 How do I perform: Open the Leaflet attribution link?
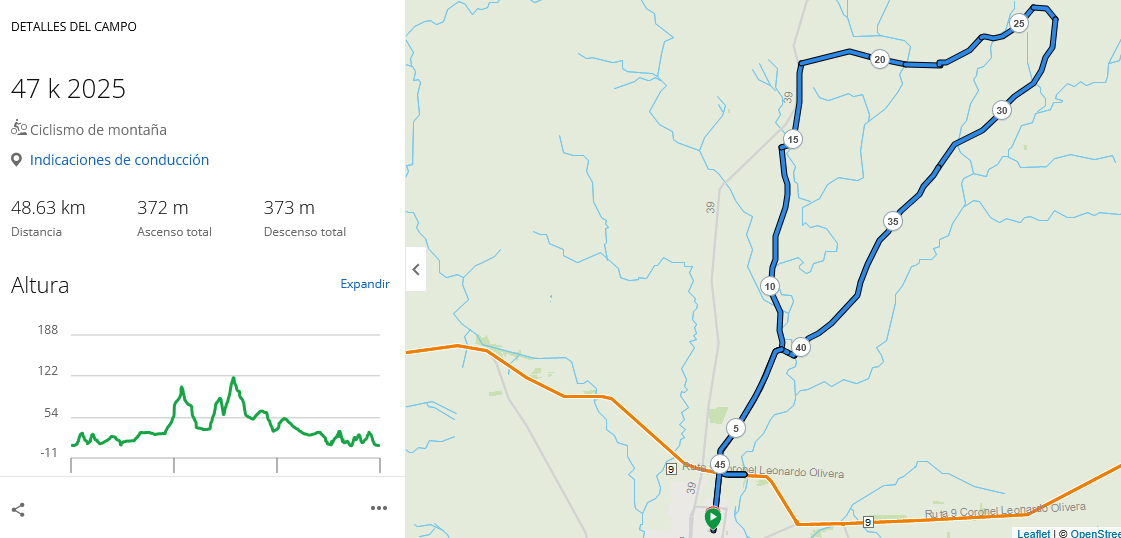click(1033, 533)
